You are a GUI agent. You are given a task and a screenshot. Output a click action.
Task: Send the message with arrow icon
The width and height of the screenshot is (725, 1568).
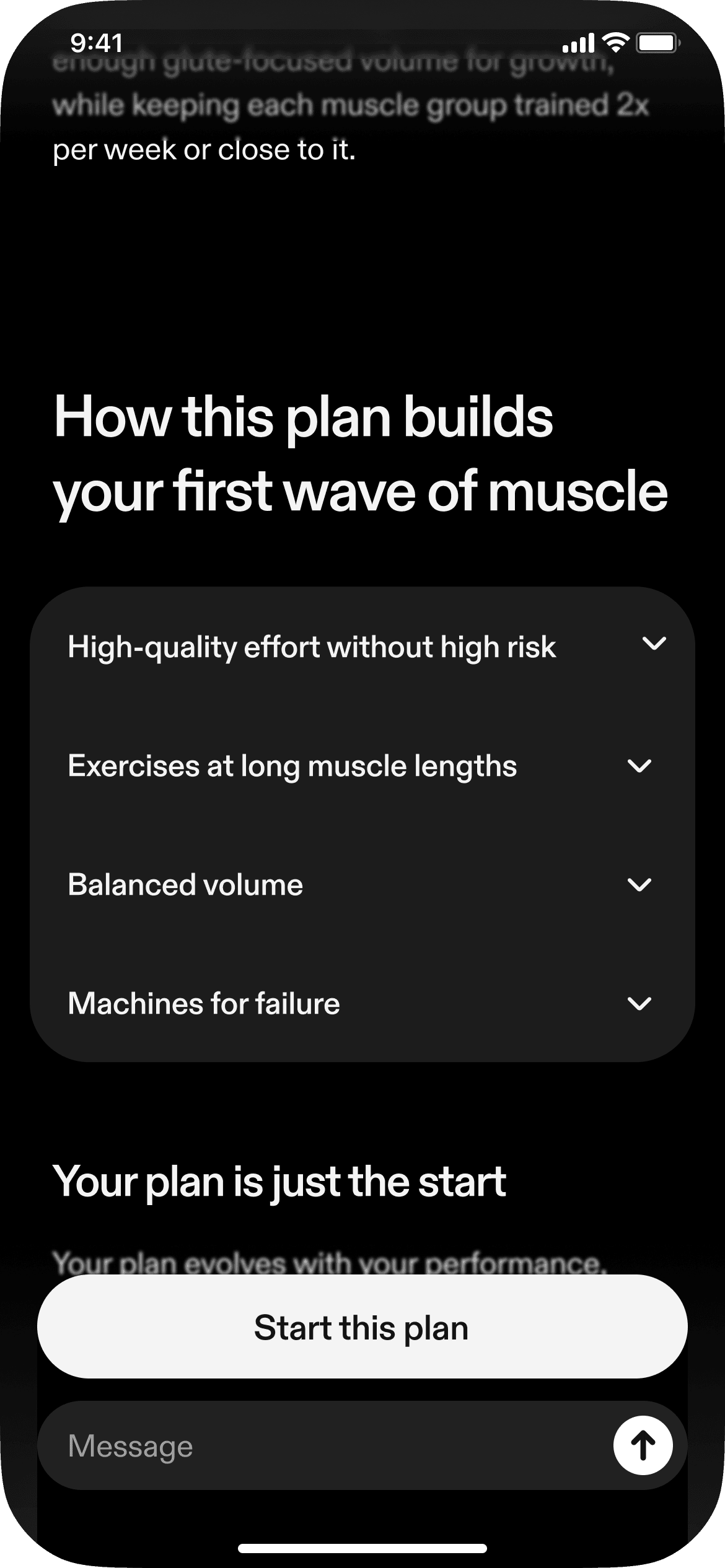coord(643,1446)
